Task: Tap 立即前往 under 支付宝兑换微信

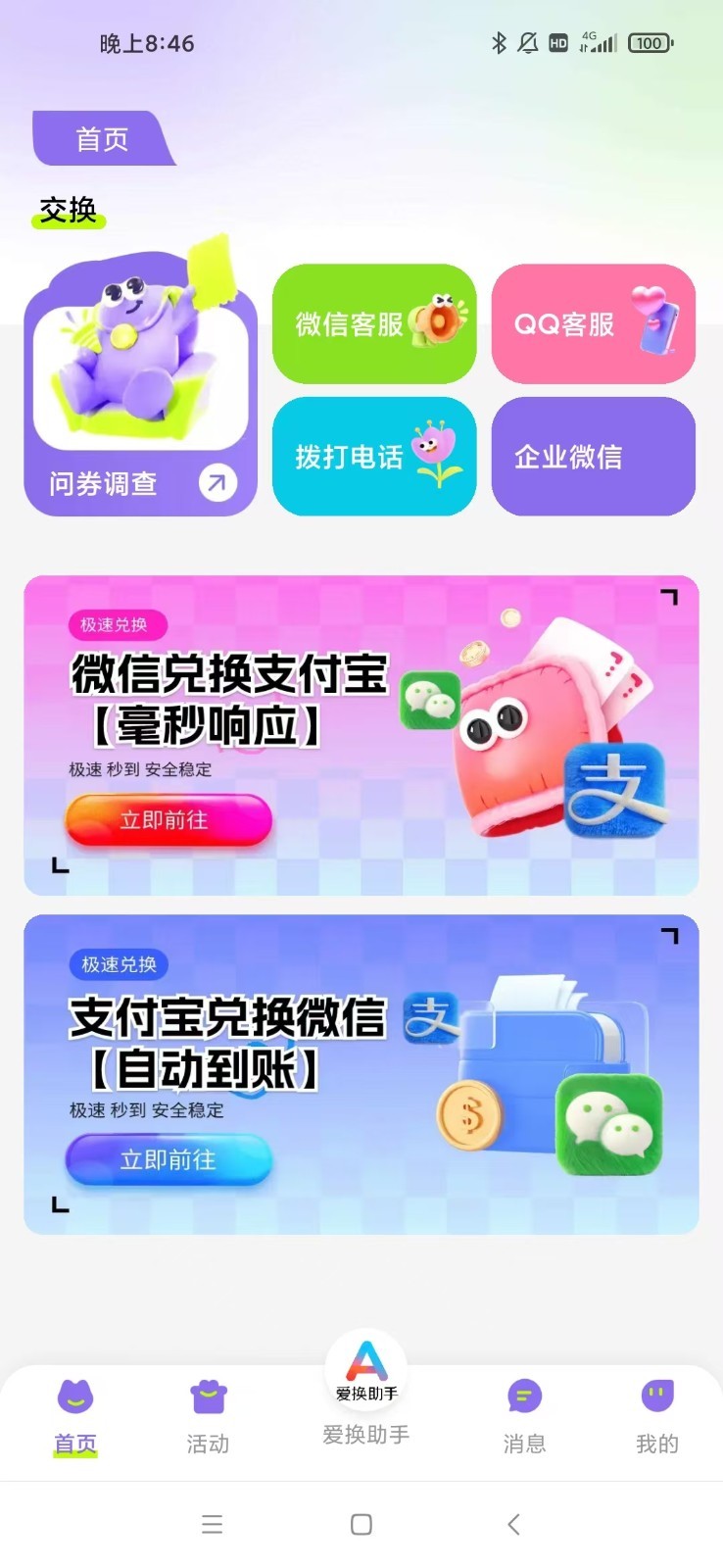Action: pos(169,1160)
